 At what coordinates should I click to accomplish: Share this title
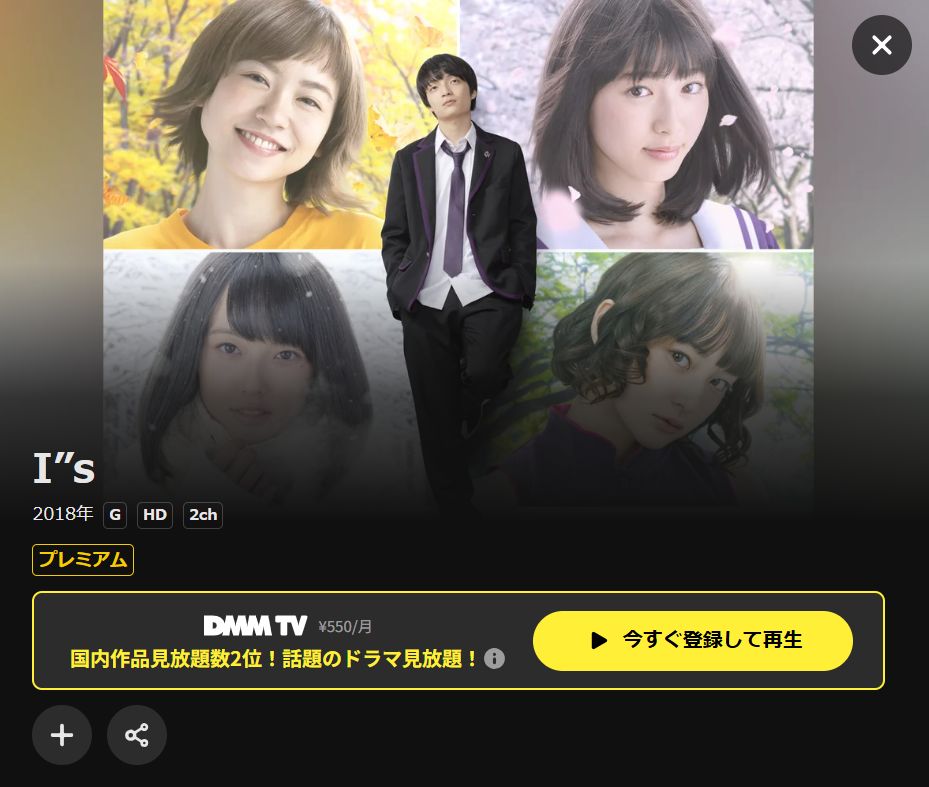137,735
